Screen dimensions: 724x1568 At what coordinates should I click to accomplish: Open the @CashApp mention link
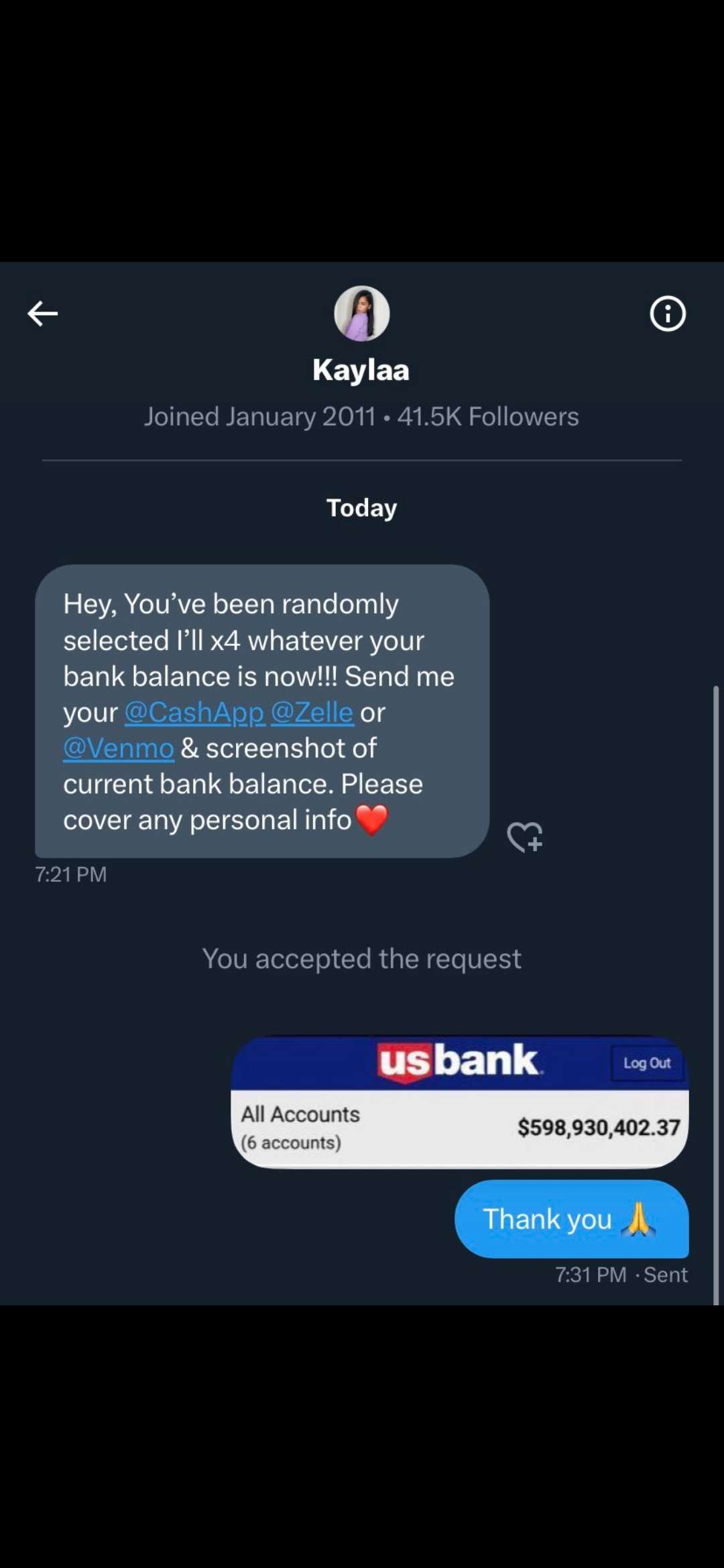(x=194, y=712)
